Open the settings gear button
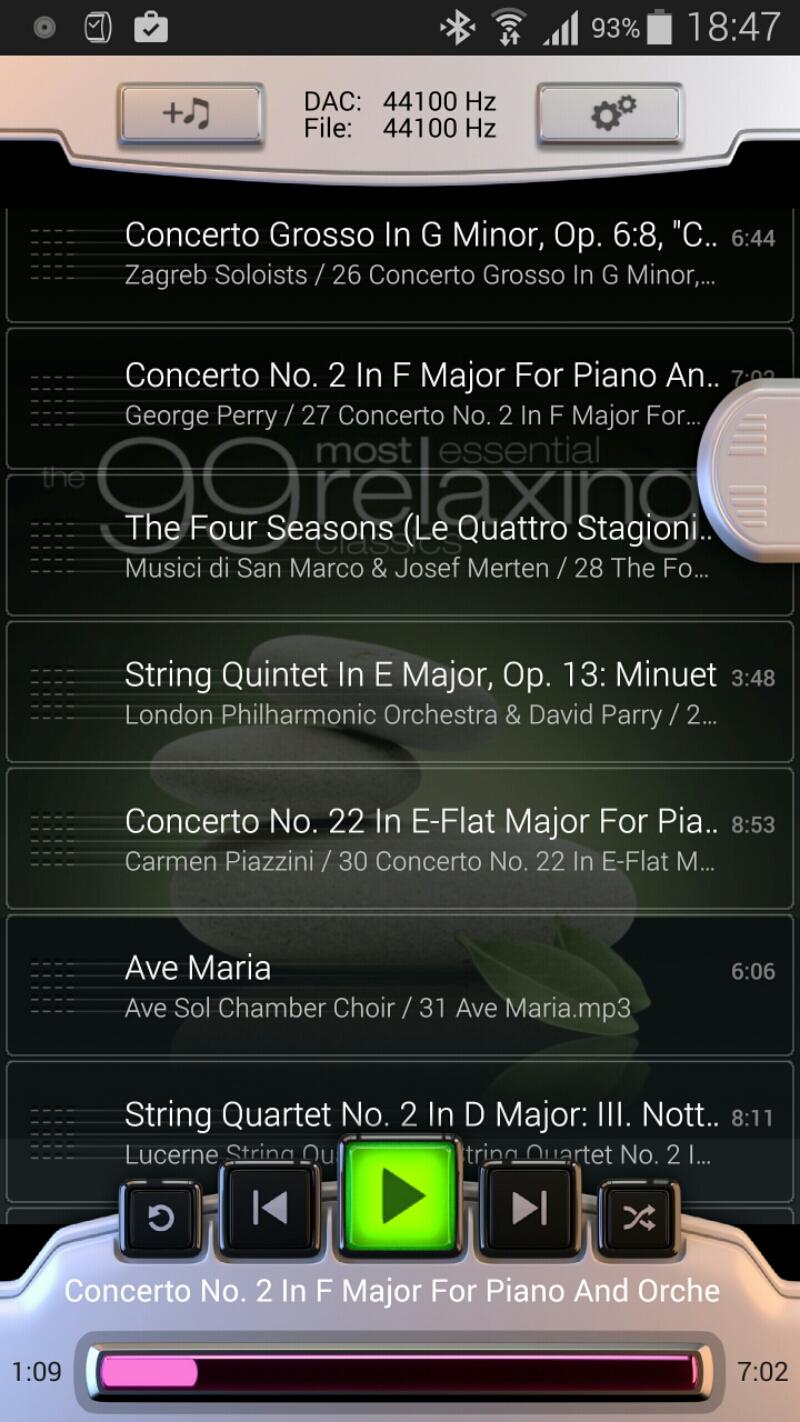The image size is (800, 1422). pyautogui.click(x=610, y=115)
